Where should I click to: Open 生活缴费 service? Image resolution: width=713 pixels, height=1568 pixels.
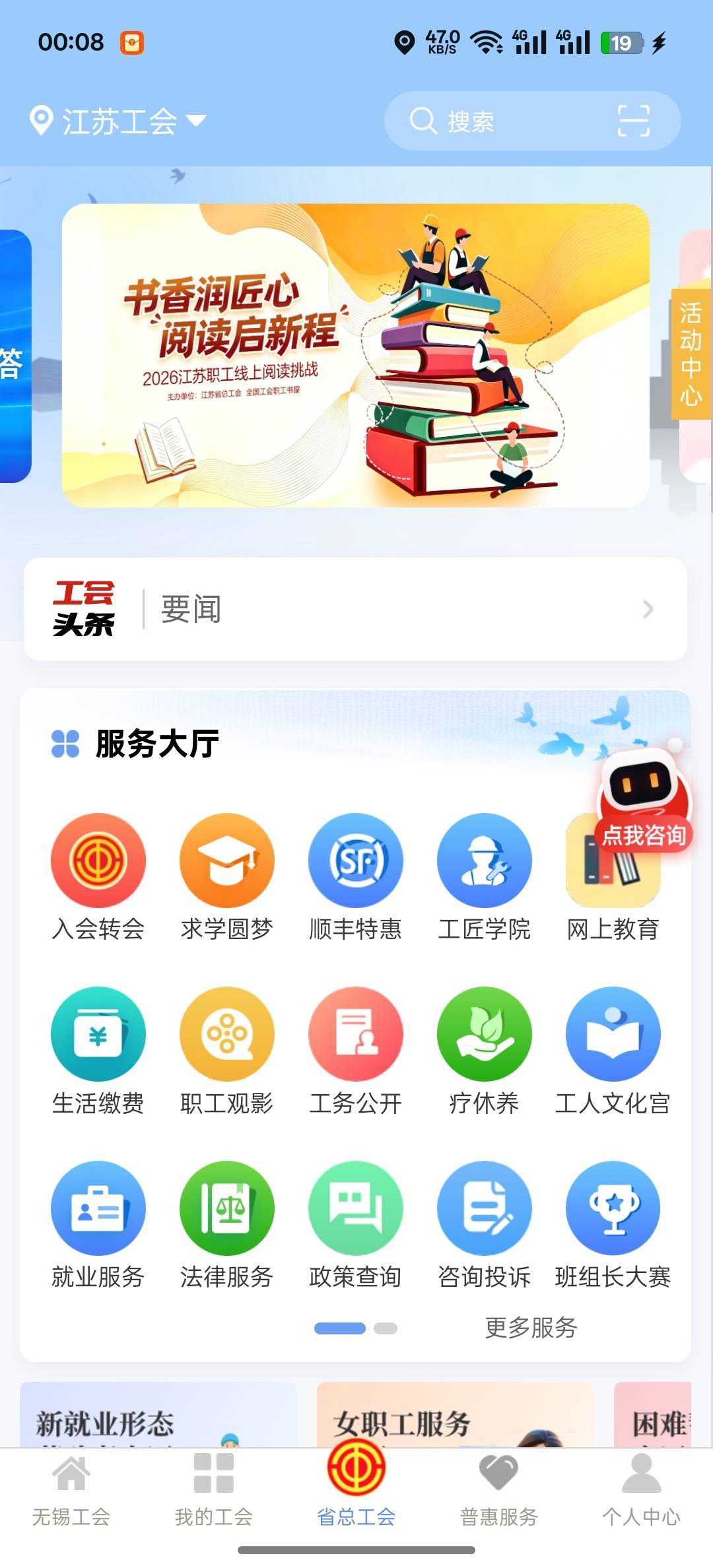[98, 1051]
